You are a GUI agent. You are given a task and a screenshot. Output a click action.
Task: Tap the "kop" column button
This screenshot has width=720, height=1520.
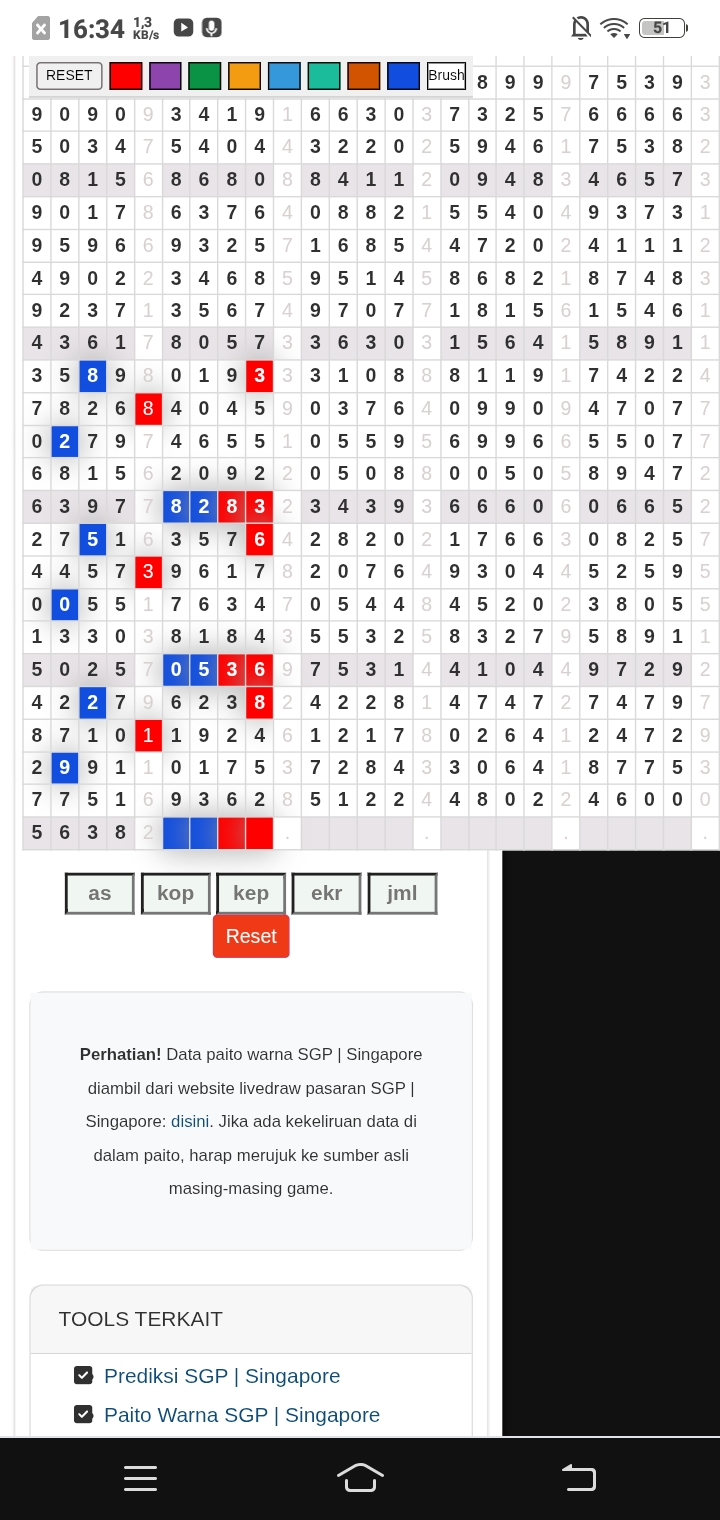click(x=175, y=893)
